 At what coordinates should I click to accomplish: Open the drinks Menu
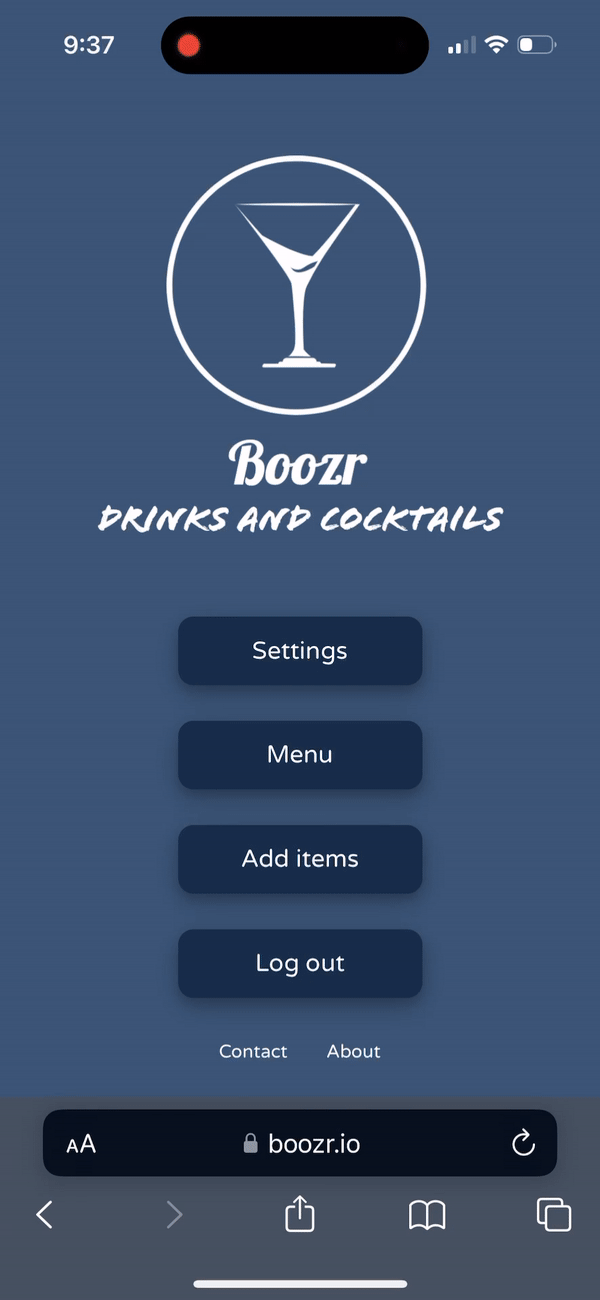(300, 755)
